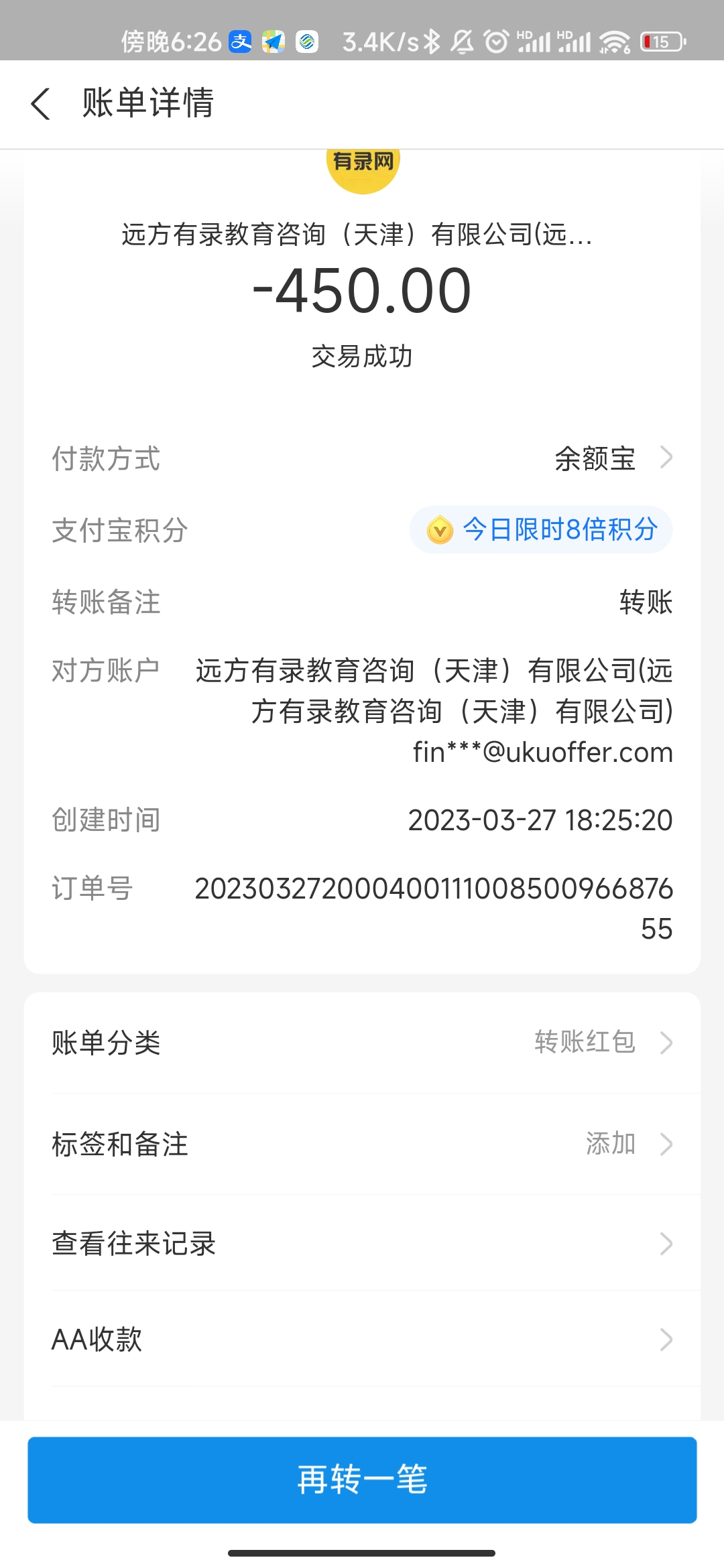Tap the 今日限时8倍积分 chip

point(542,530)
